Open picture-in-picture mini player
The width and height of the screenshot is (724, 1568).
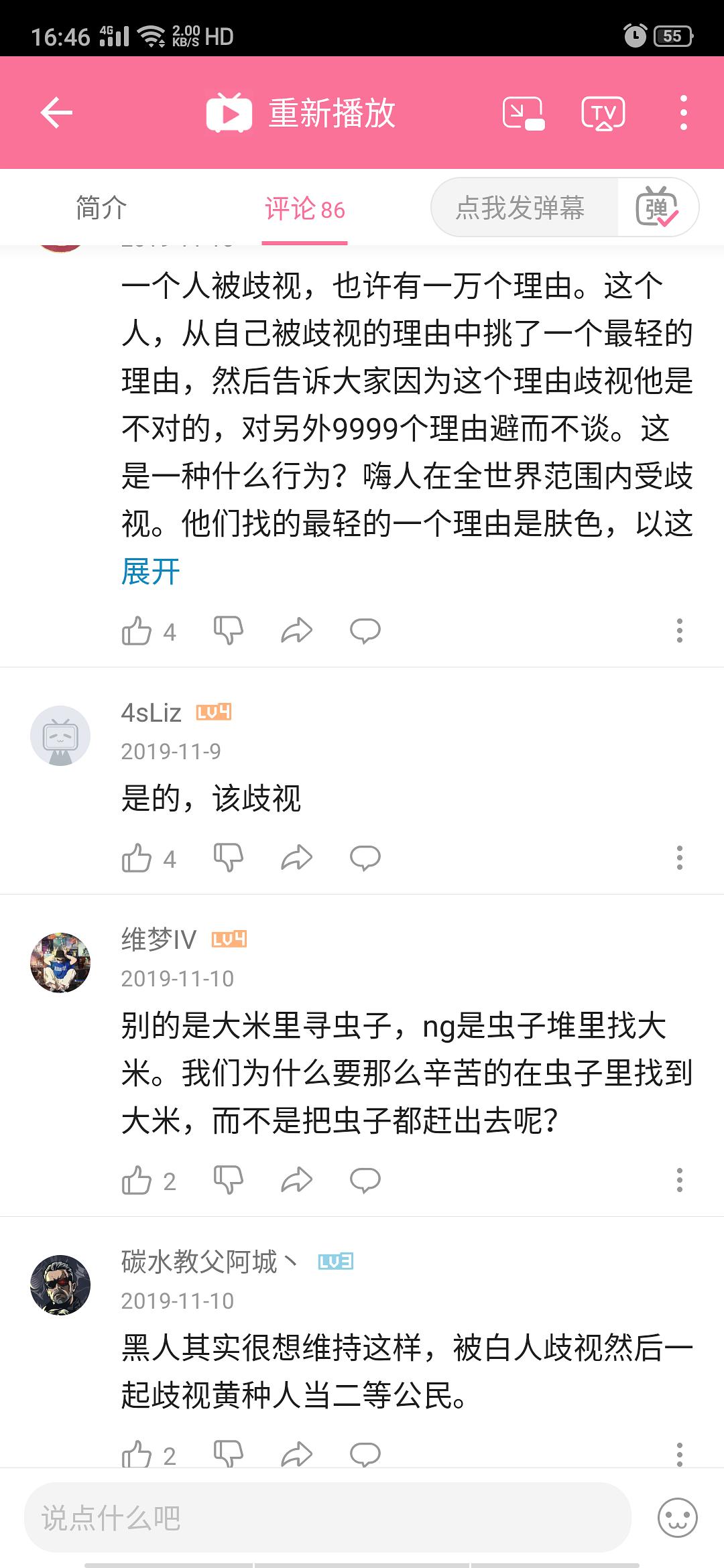[524, 113]
